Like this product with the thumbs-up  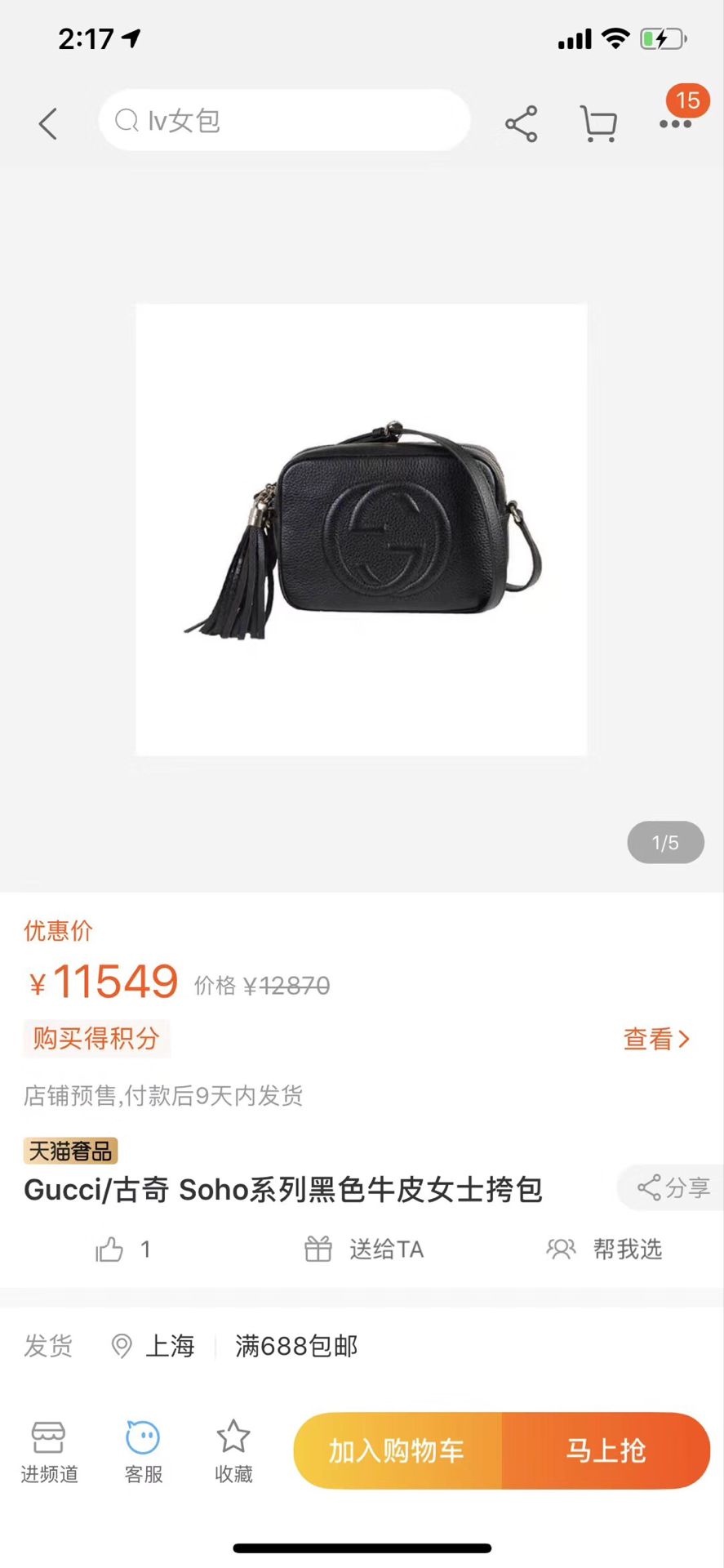110,1249
